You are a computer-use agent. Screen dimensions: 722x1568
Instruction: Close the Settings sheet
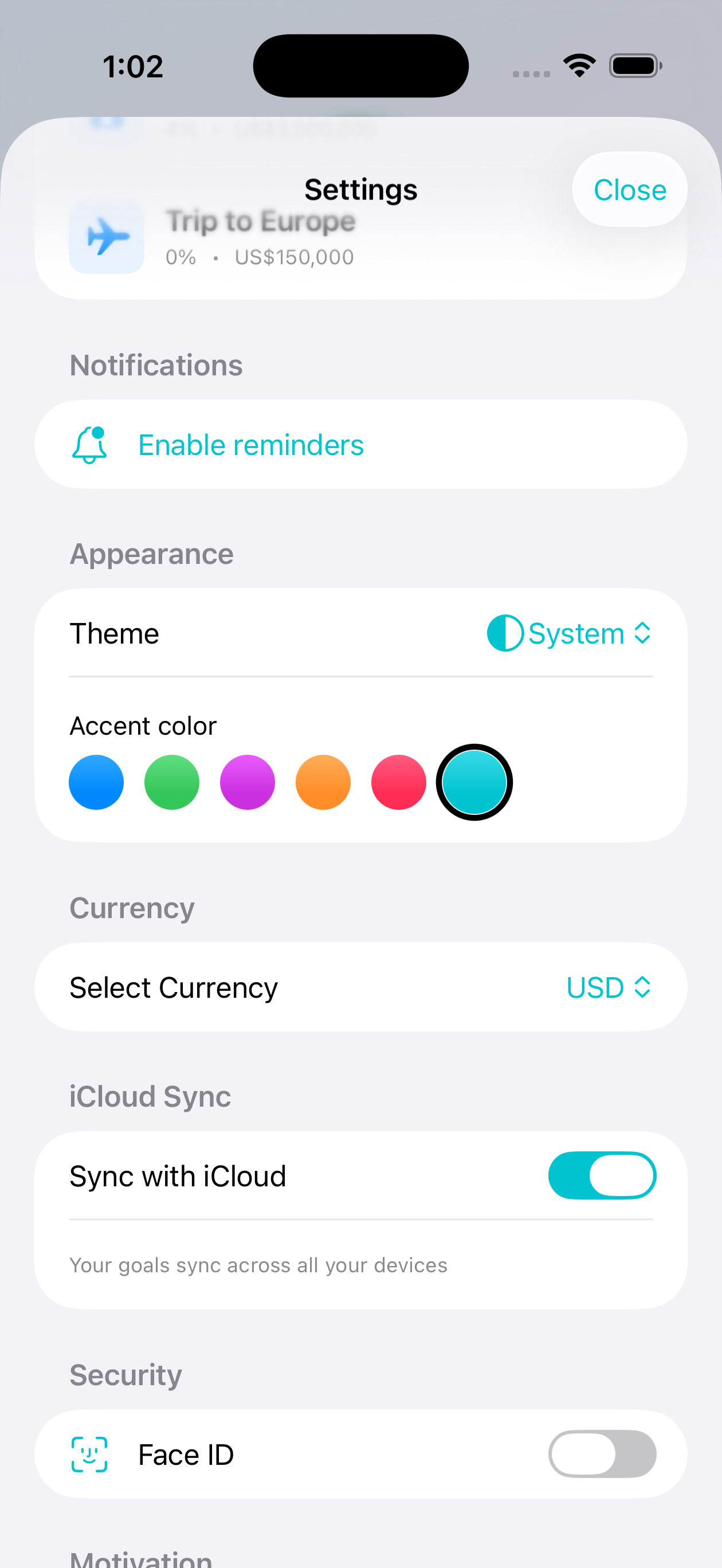point(630,190)
